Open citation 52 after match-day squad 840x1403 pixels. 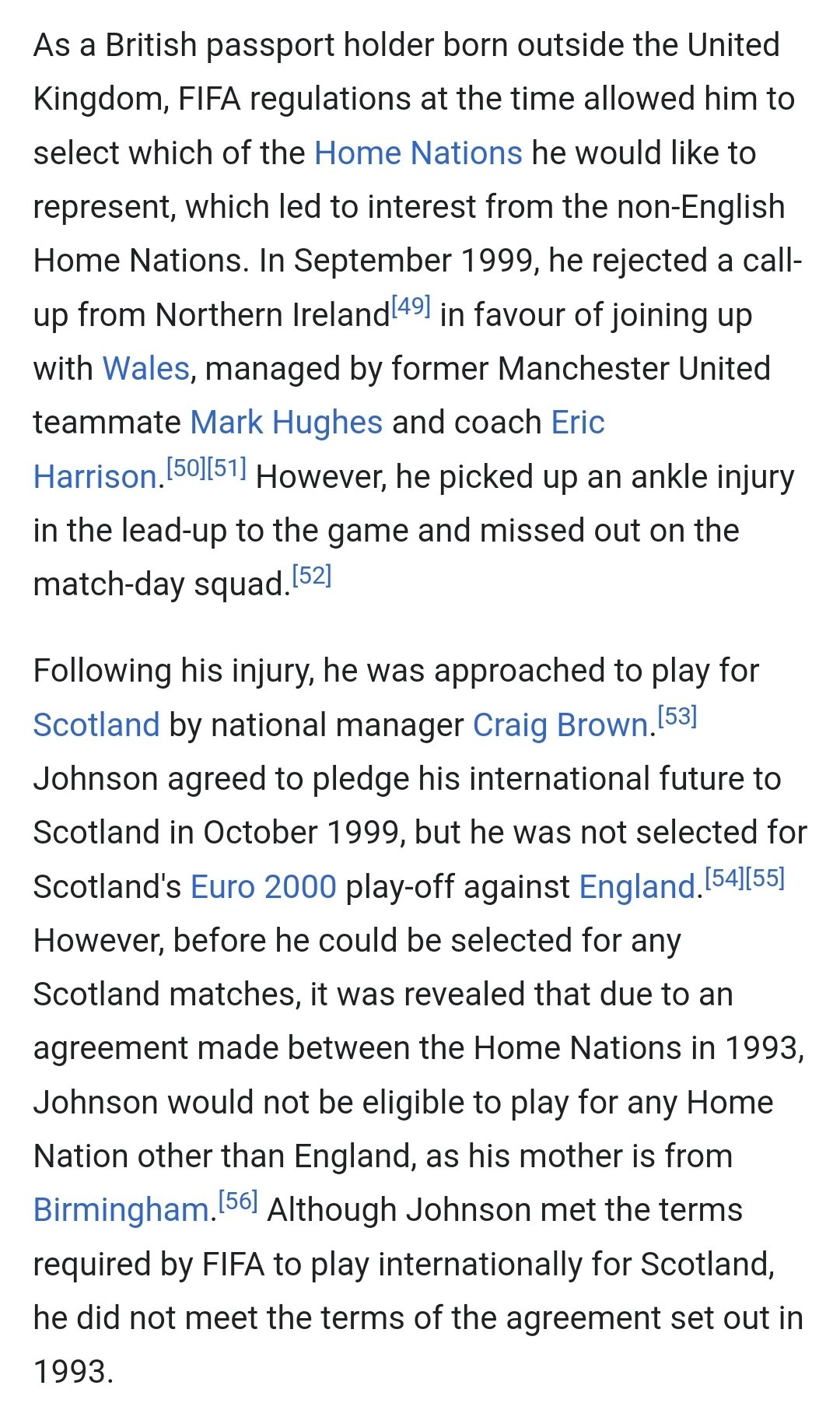(x=312, y=576)
